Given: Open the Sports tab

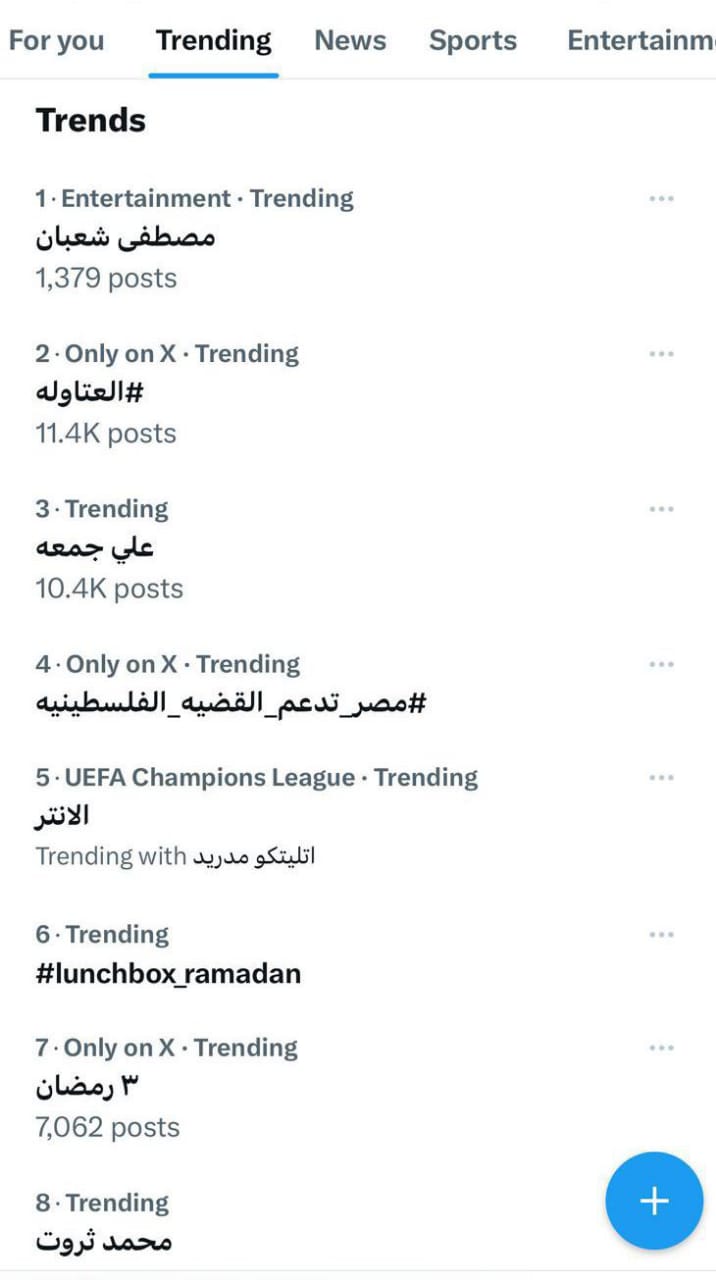Looking at the screenshot, I should [472, 41].
